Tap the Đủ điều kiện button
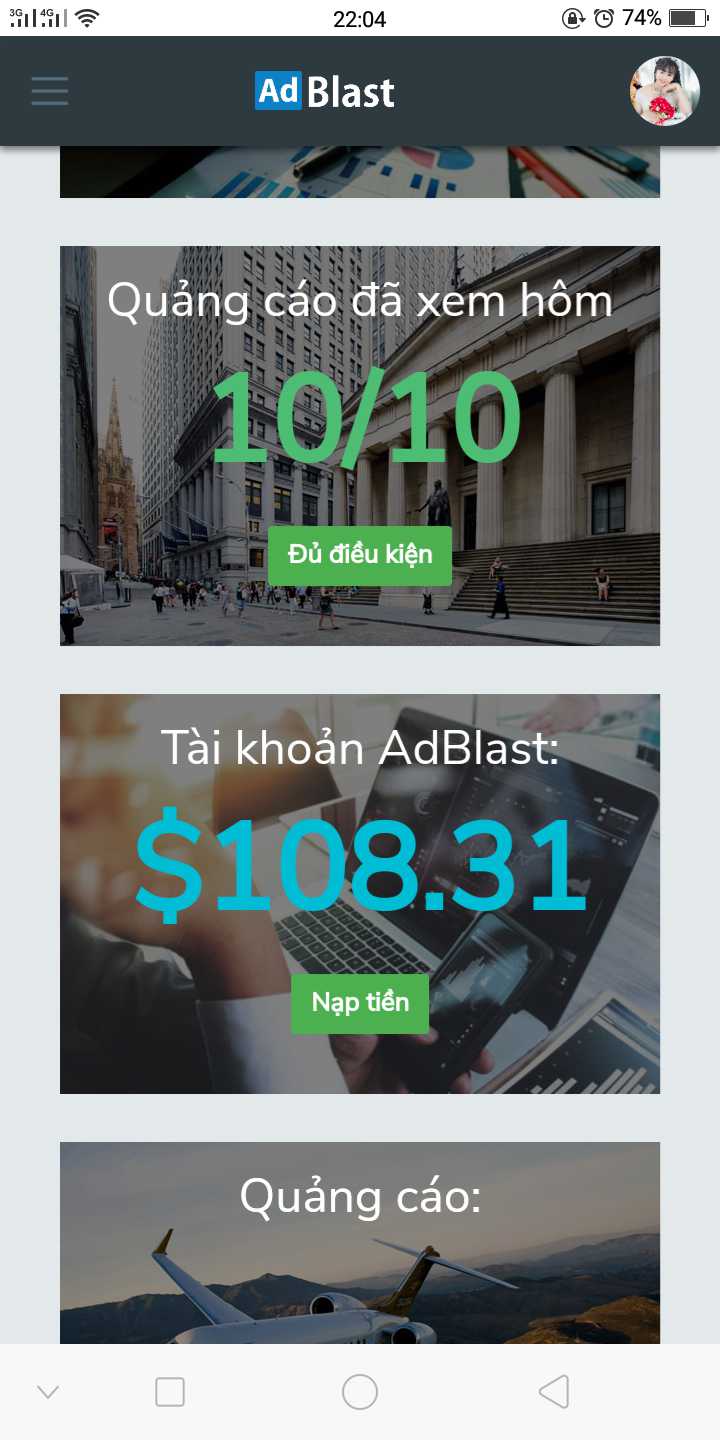Screen dimensions: 720x1440 point(360,555)
